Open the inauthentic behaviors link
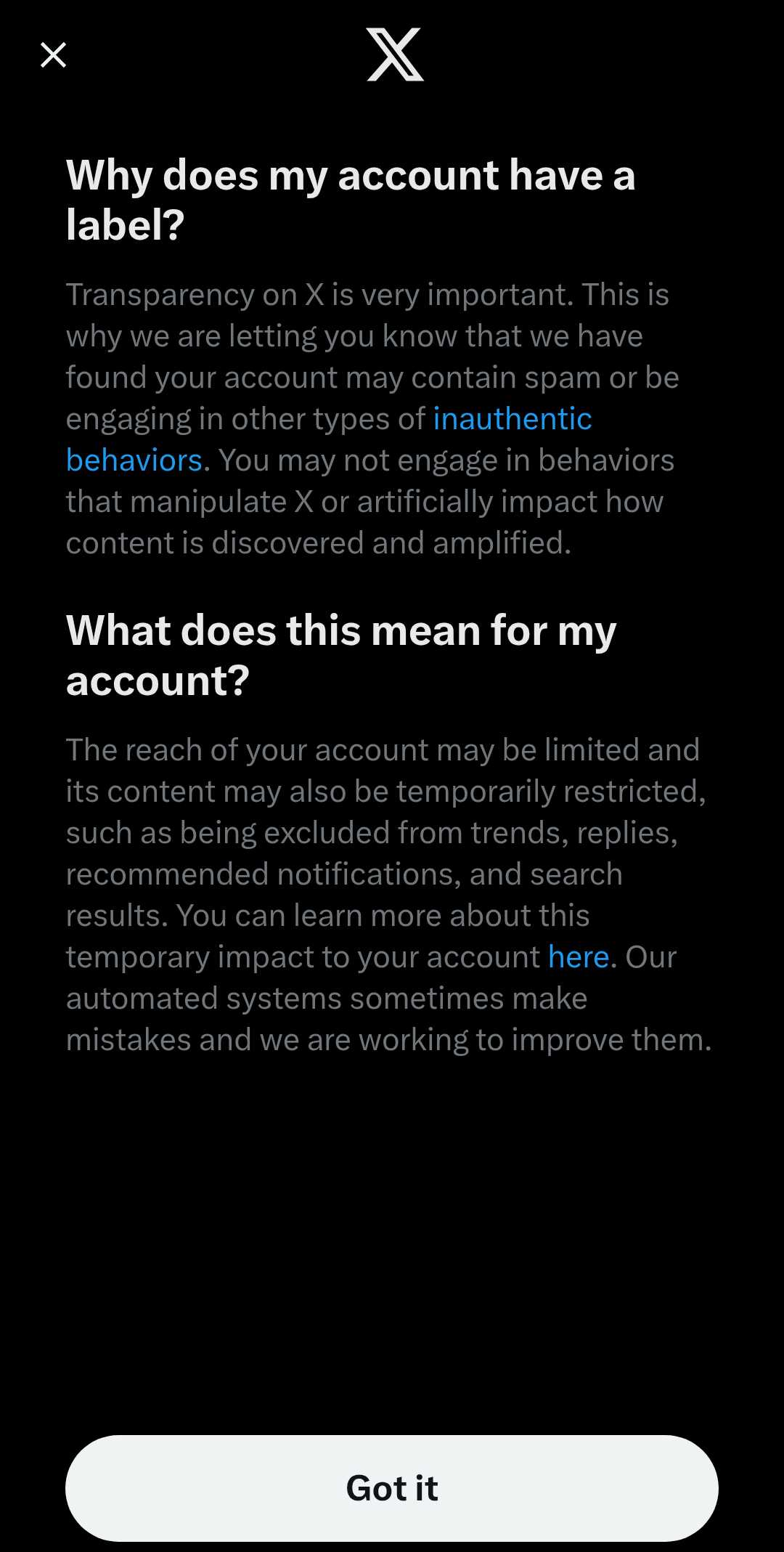Screen dimensions: 784x1552 [513, 419]
